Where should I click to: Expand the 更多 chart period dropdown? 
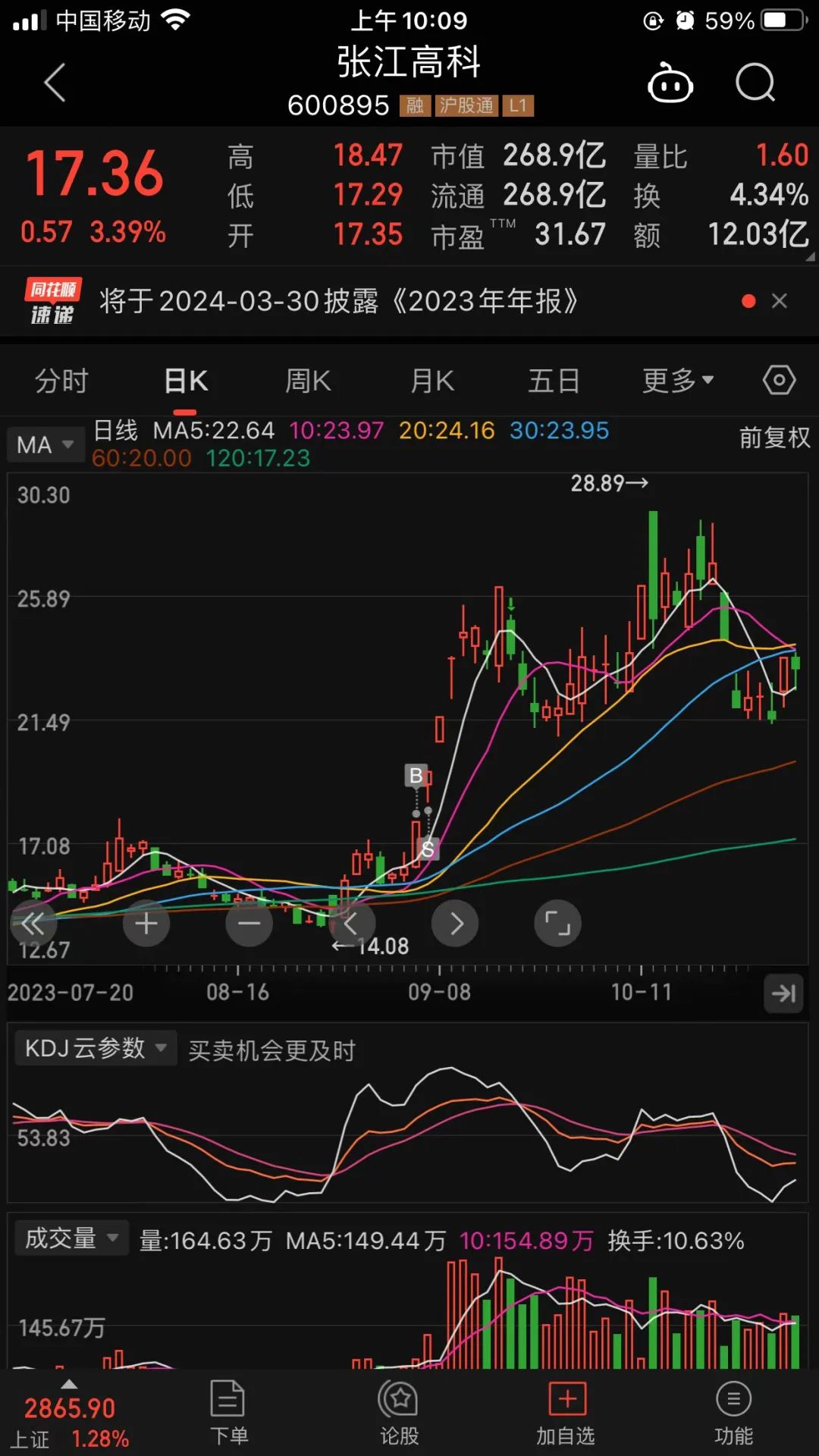(677, 381)
